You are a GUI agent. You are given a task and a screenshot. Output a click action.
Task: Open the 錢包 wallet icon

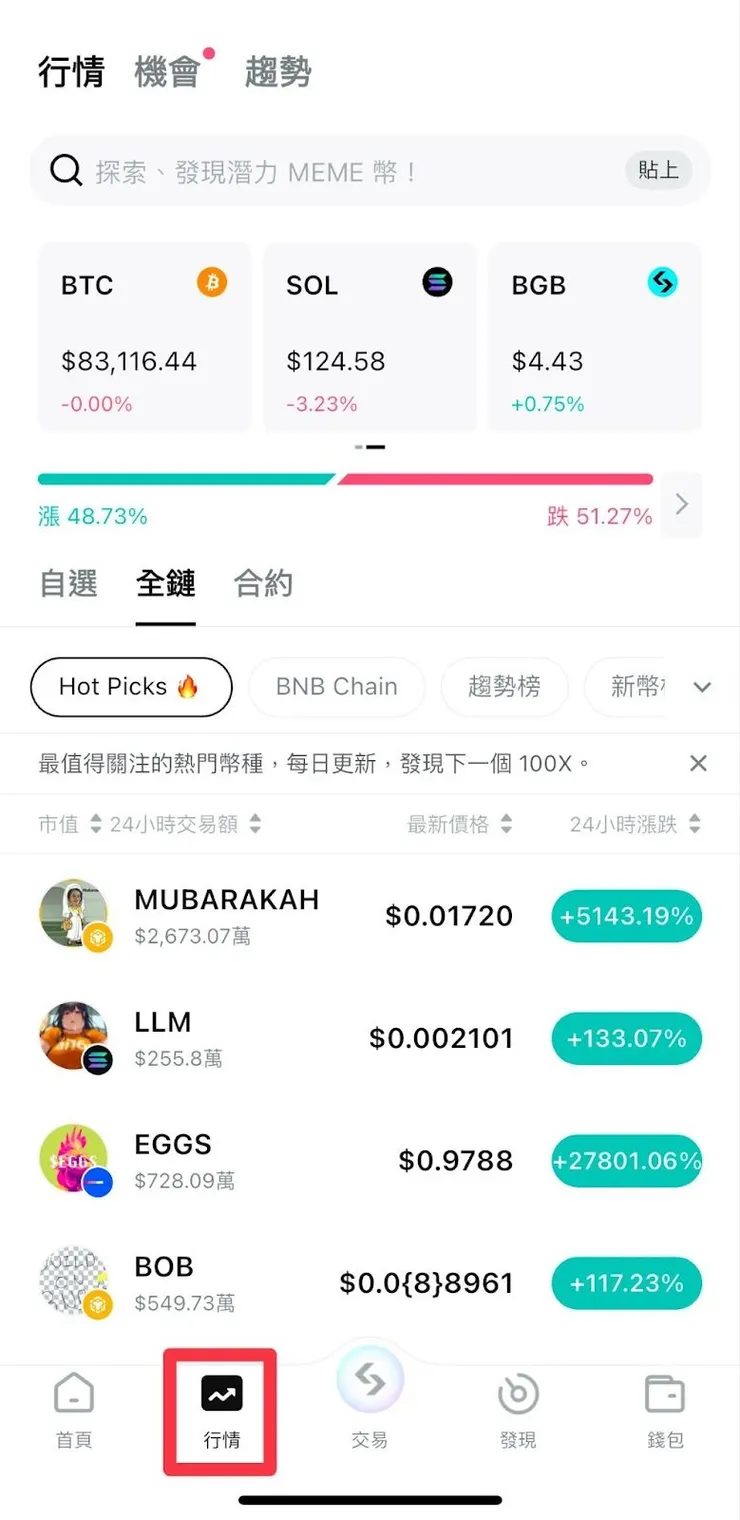pos(664,1392)
